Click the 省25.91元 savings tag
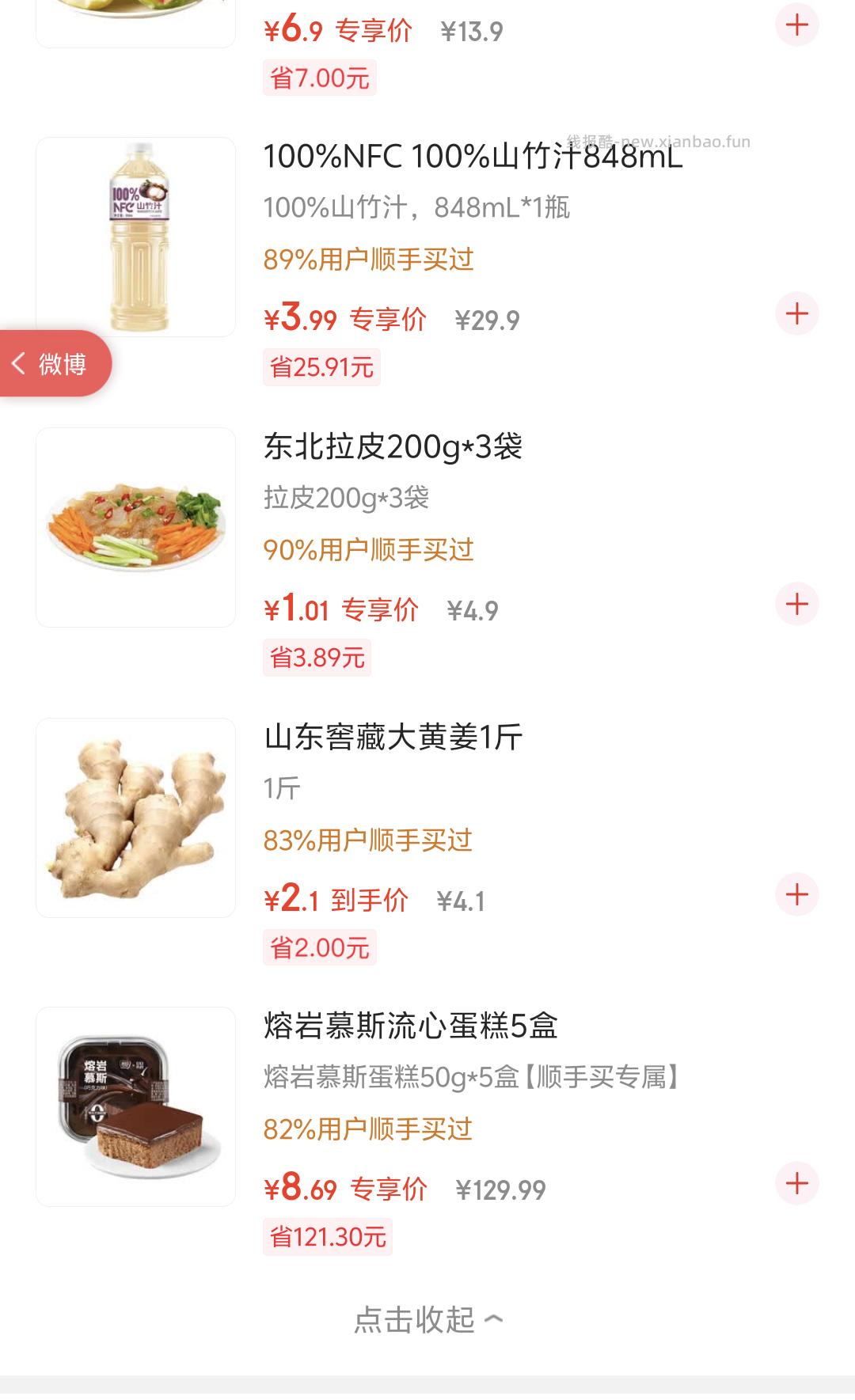 pos(322,366)
